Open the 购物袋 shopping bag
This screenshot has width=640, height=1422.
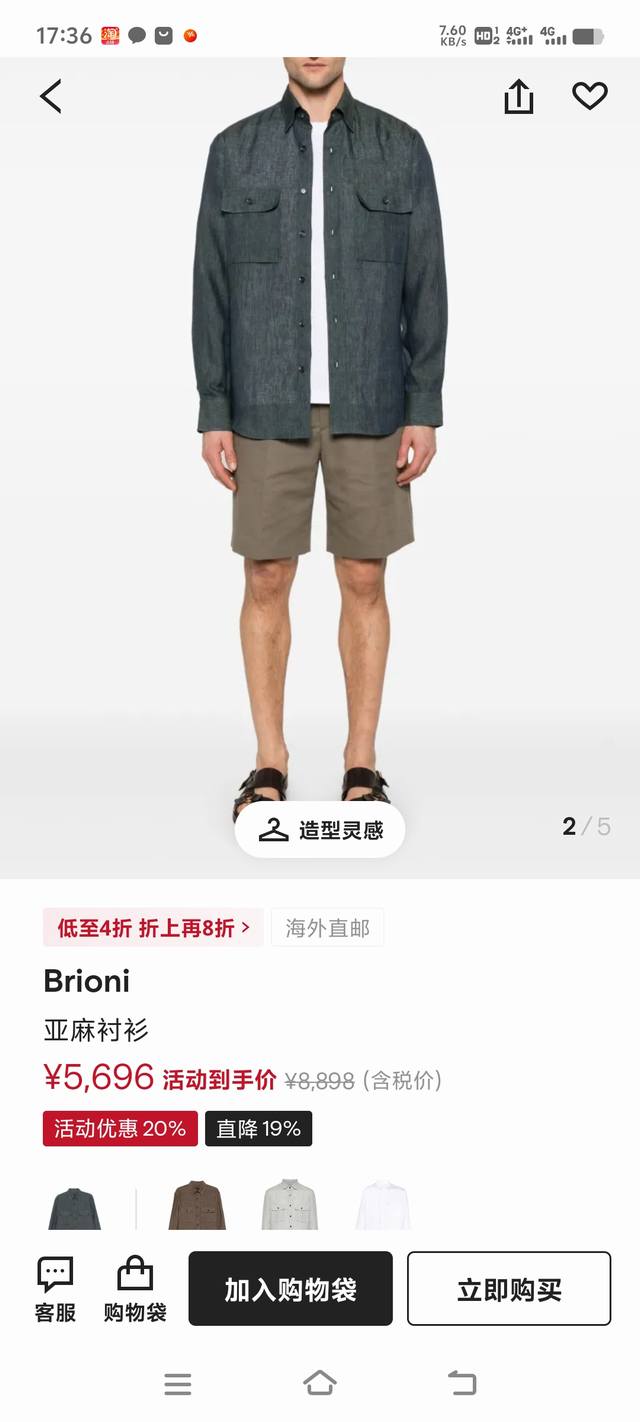[x=135, y=1289]
